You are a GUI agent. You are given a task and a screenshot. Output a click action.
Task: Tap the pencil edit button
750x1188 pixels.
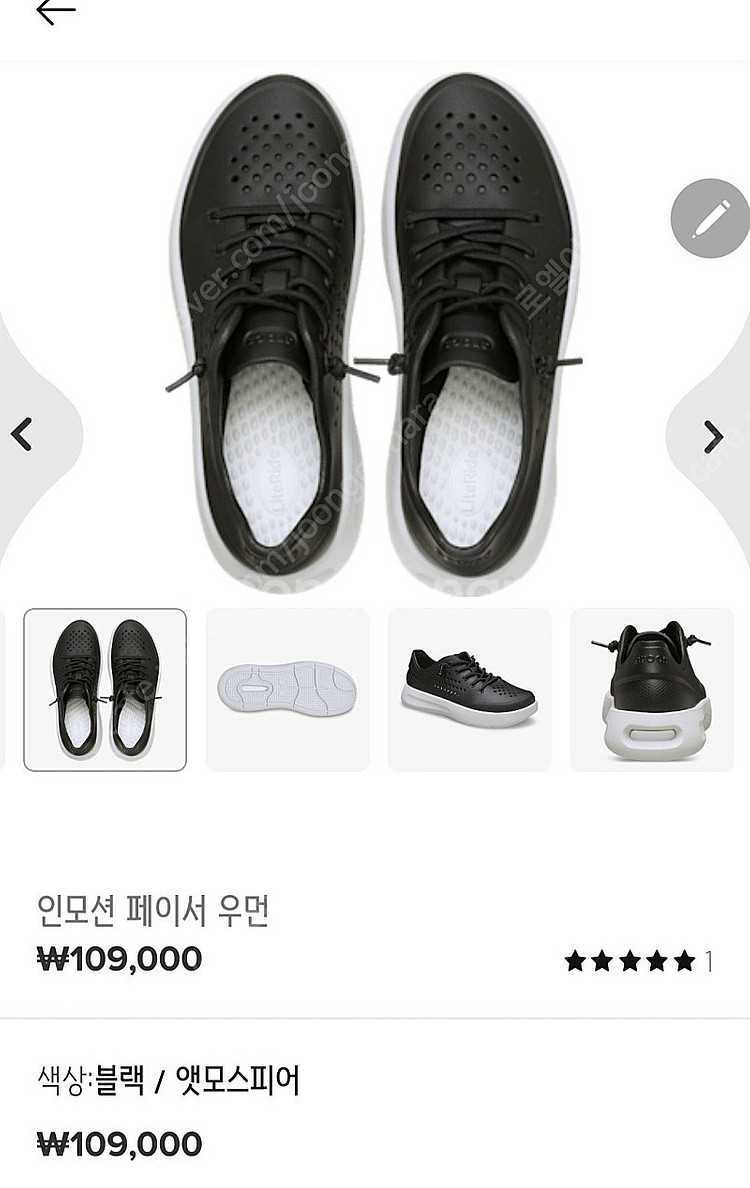(x=710, y=219)
